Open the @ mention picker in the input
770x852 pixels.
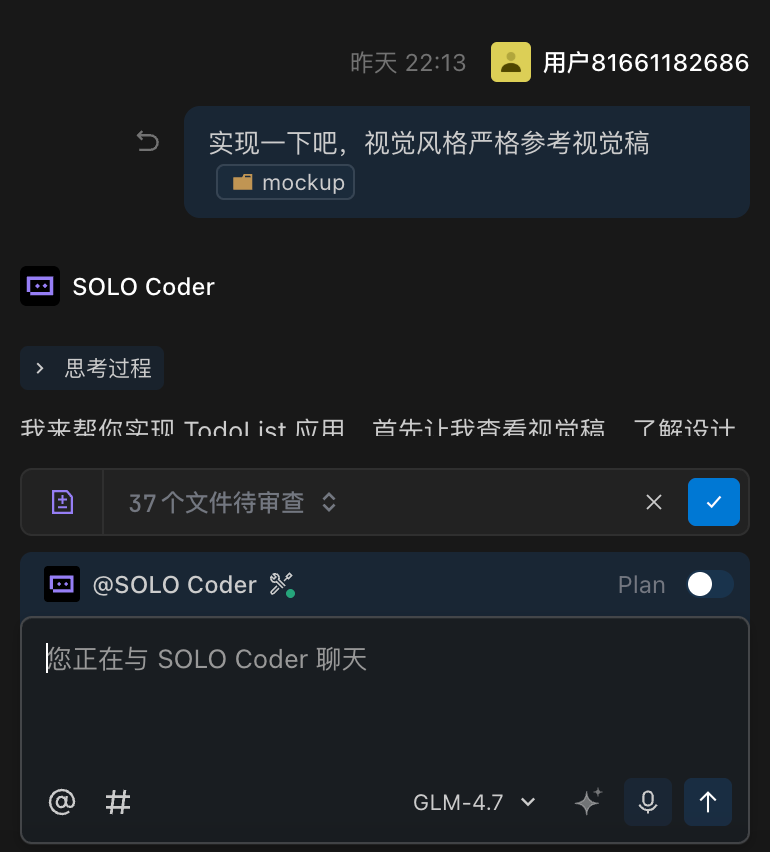pos(62,802)
